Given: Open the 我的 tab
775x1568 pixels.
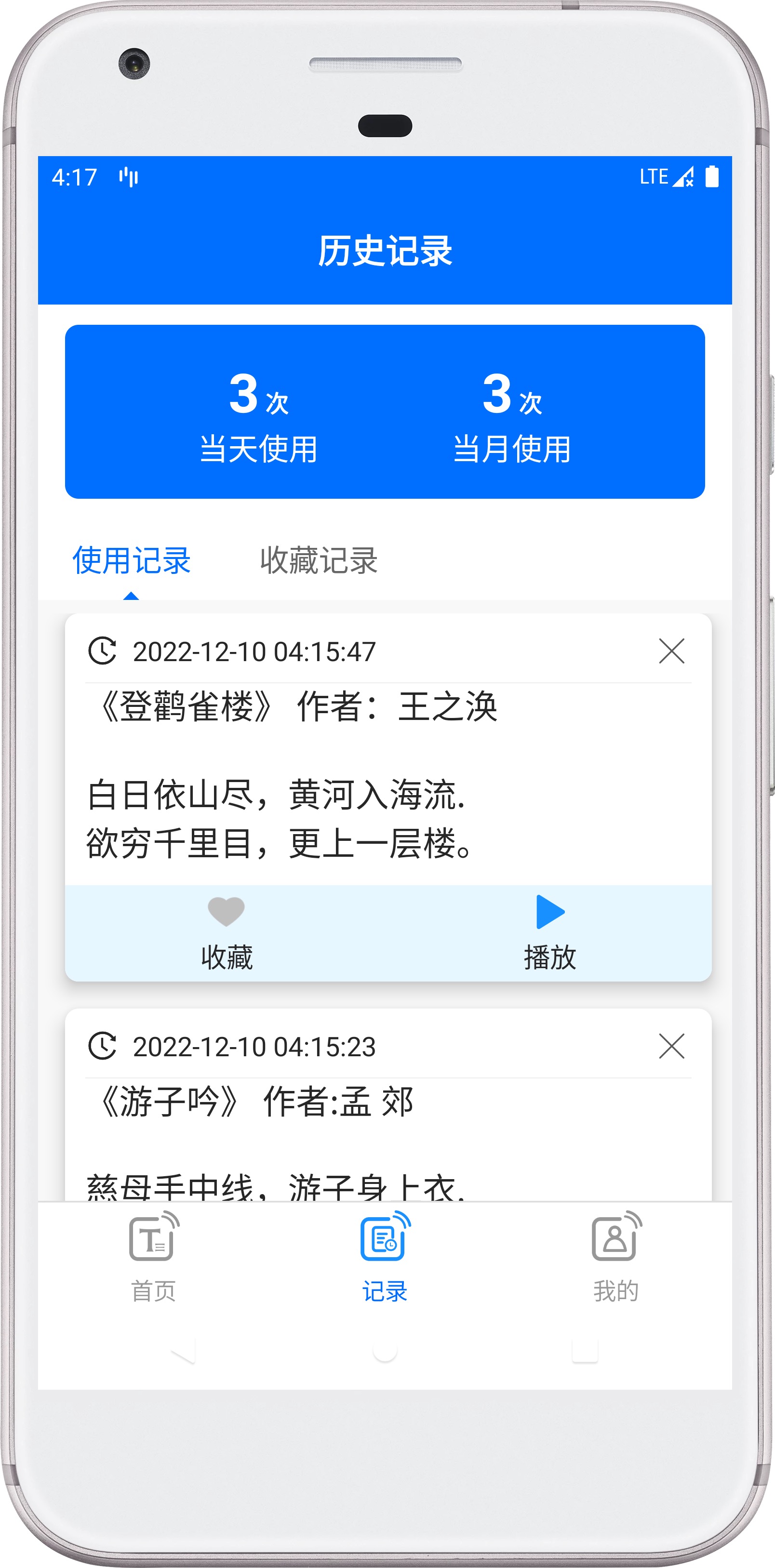Looking at the screenshot, I should [x=615, y=1258].
